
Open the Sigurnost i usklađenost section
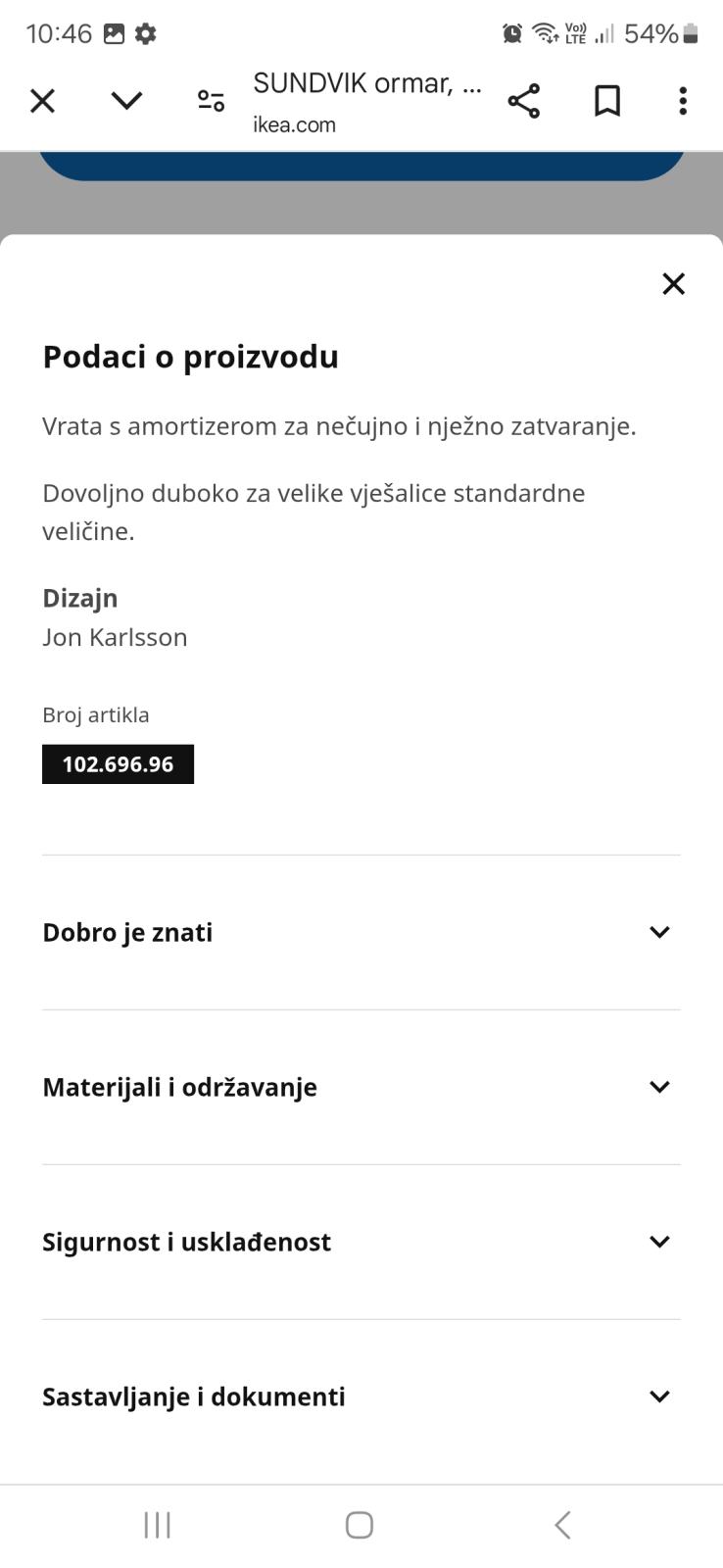(361, 1241)
